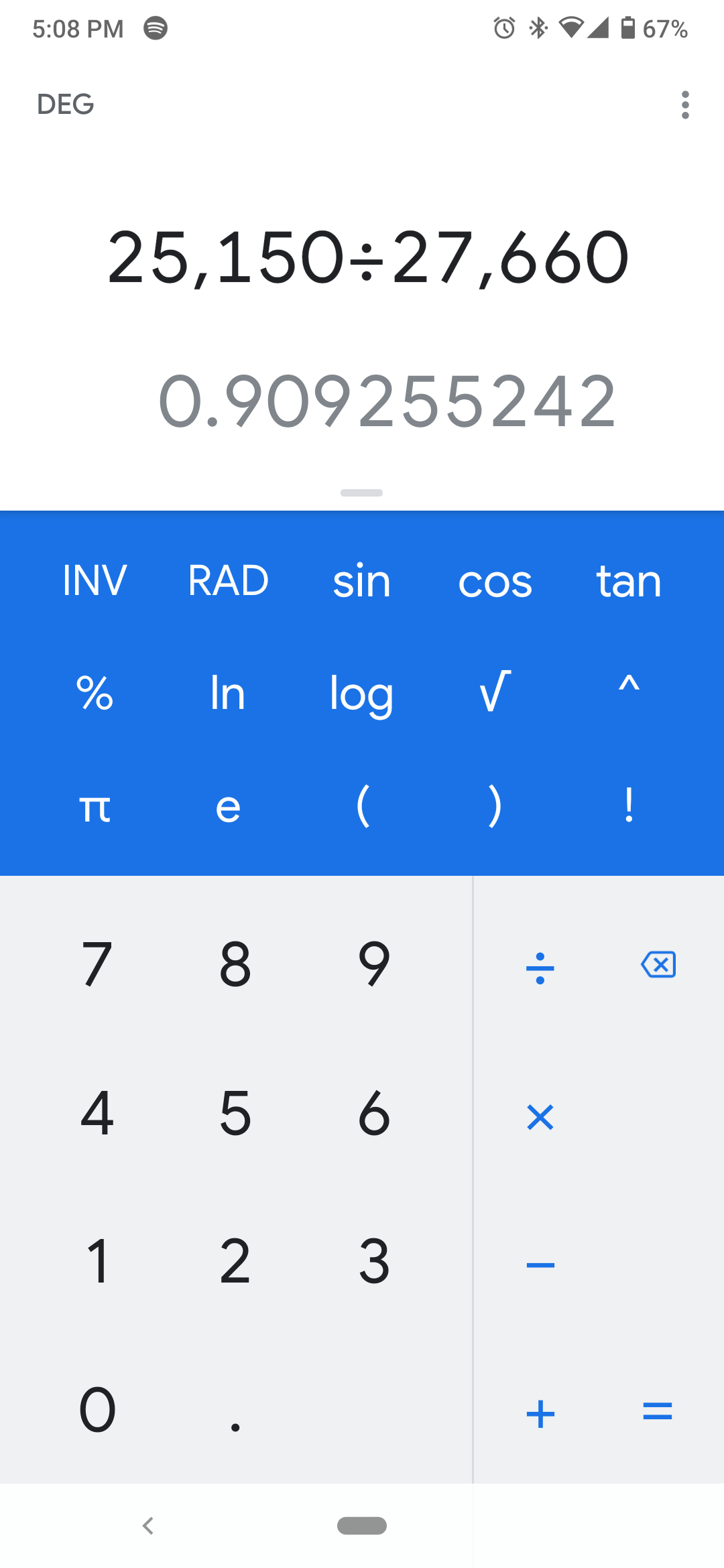
Task: Tap the equals button
Action: pos(657,1412)
